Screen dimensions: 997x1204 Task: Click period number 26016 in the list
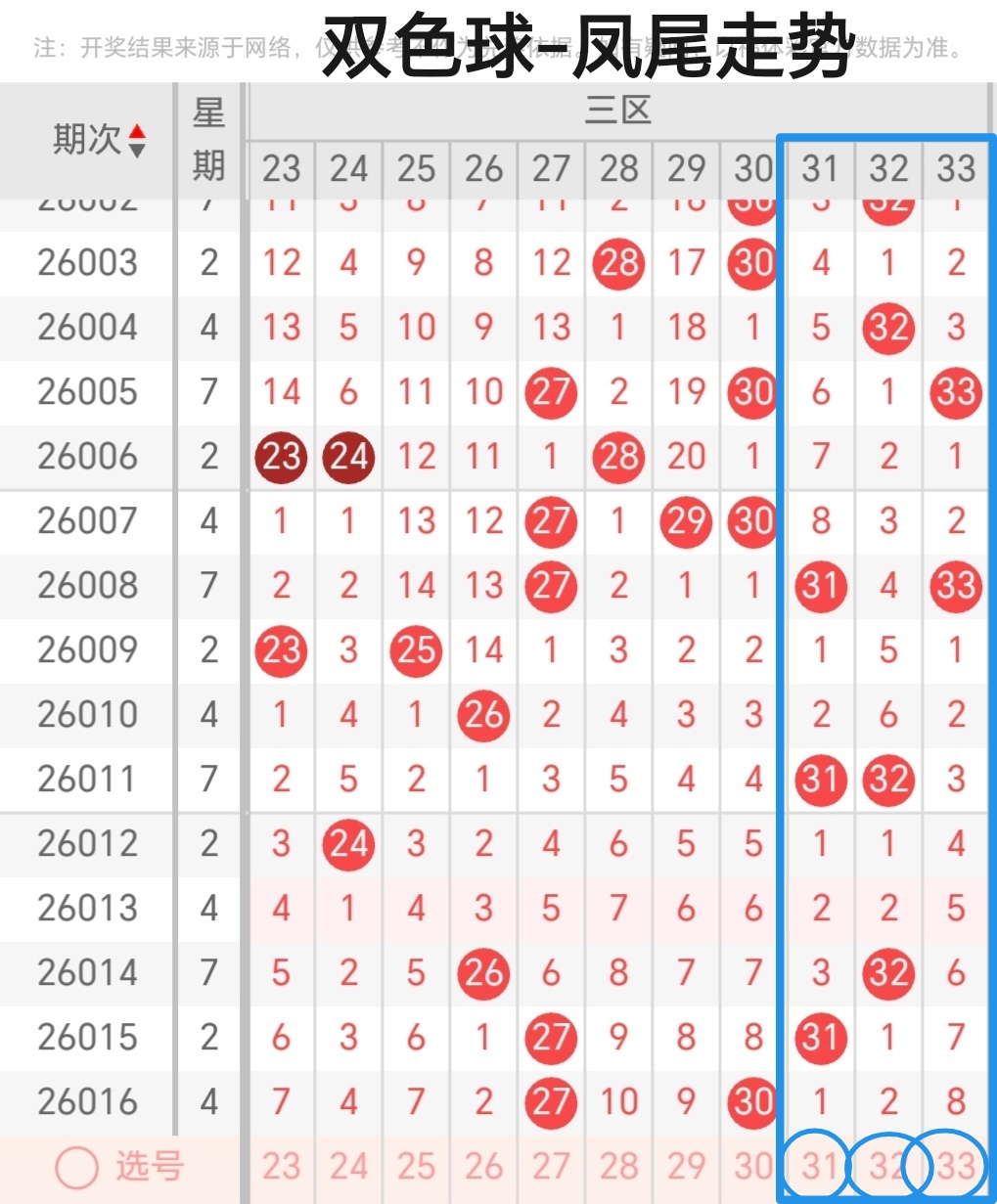point(85,1102)
